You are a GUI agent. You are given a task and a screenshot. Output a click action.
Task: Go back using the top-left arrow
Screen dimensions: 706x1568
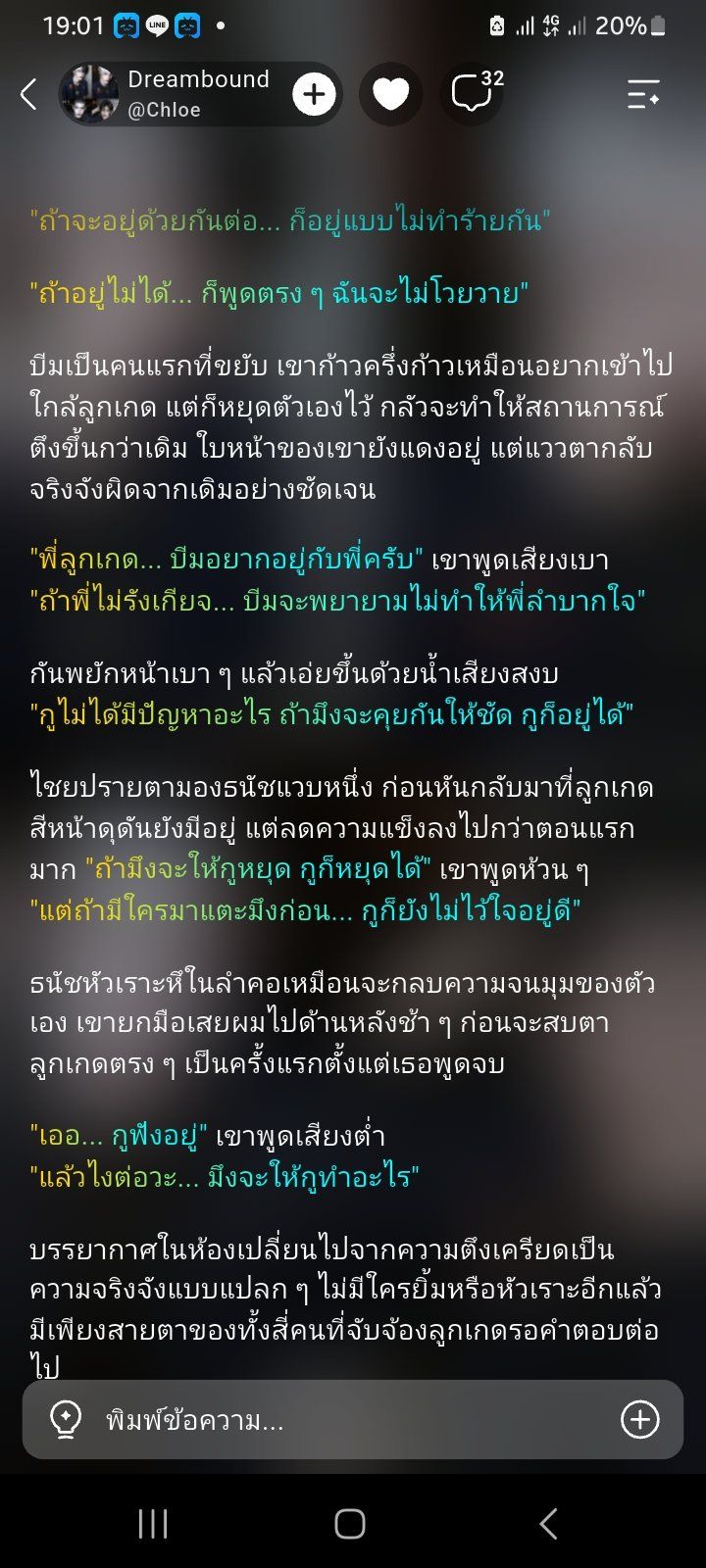[28, 94]
